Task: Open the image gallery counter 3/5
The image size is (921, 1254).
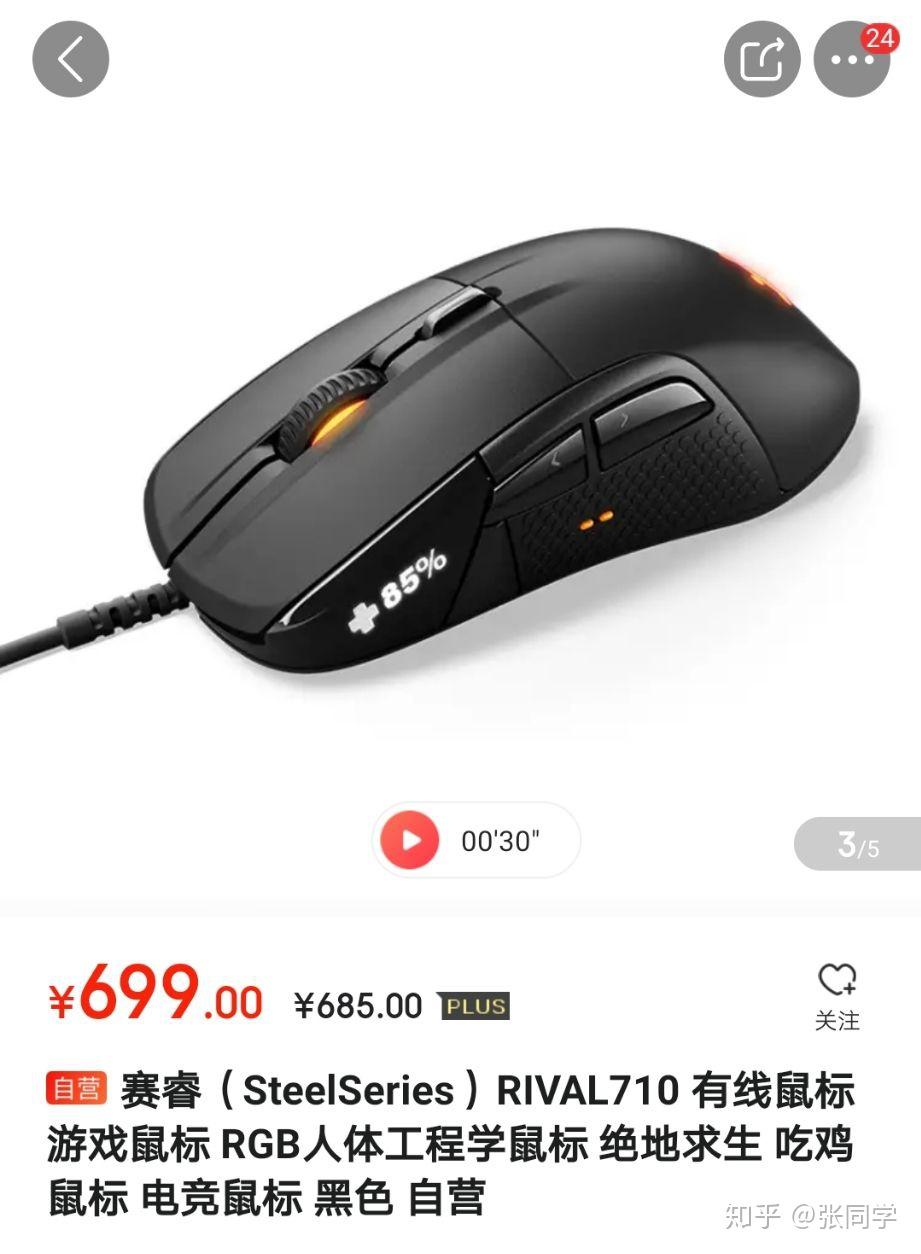Action: tap(859, 845)
